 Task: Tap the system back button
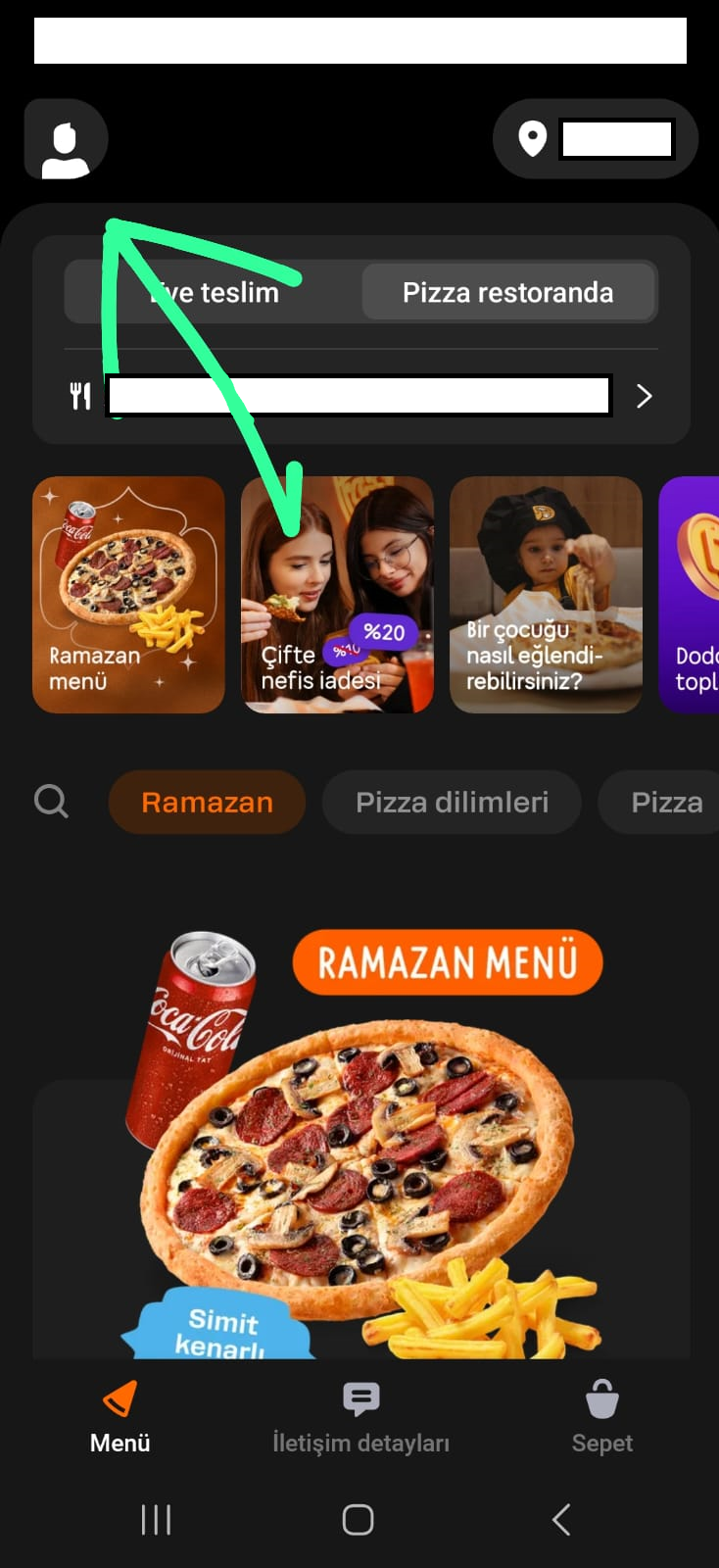560,1520
